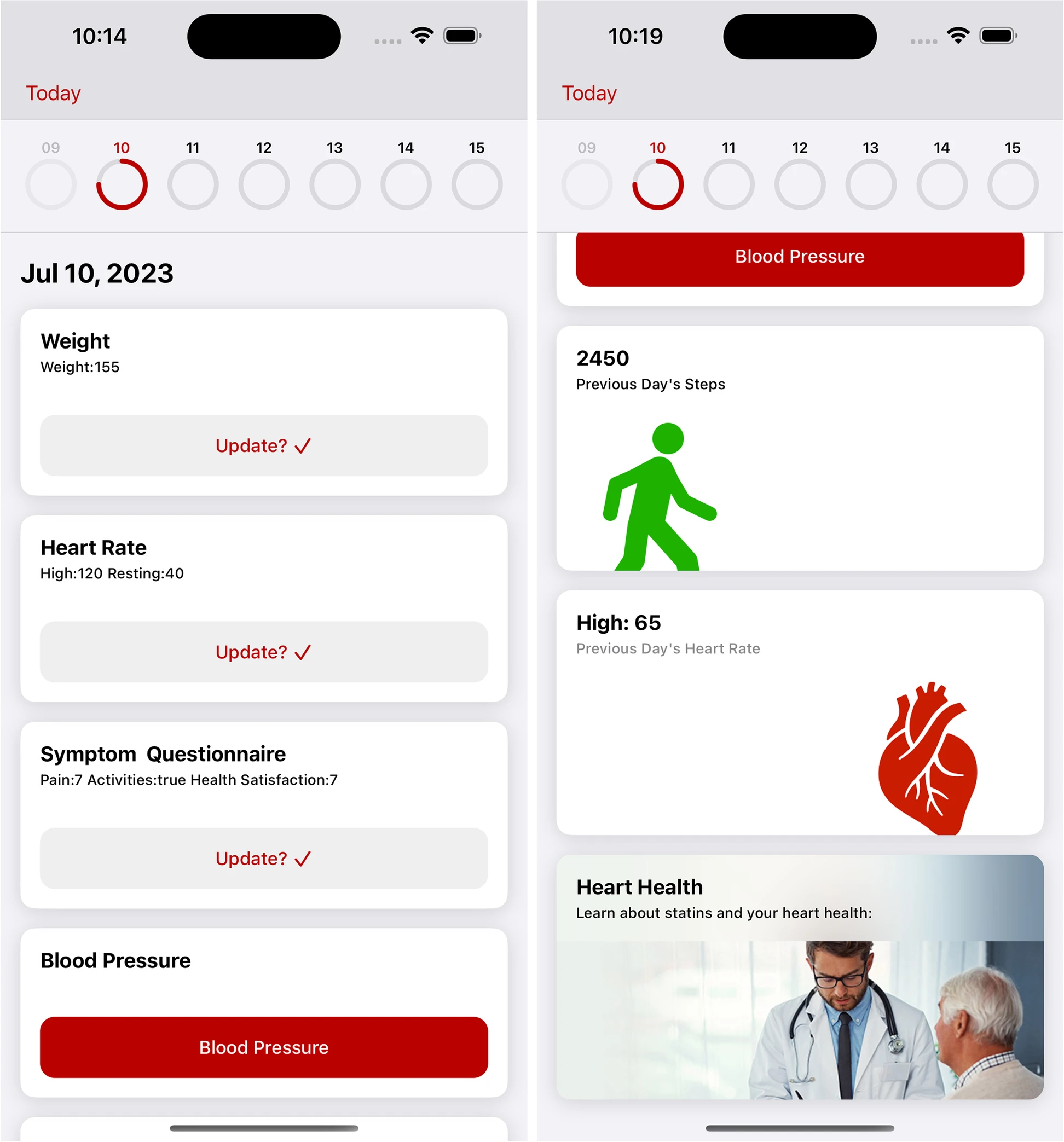Open the Heart Health statins card
The width and height of the screenshot is (1064, 1142).
tap(799, 977)
